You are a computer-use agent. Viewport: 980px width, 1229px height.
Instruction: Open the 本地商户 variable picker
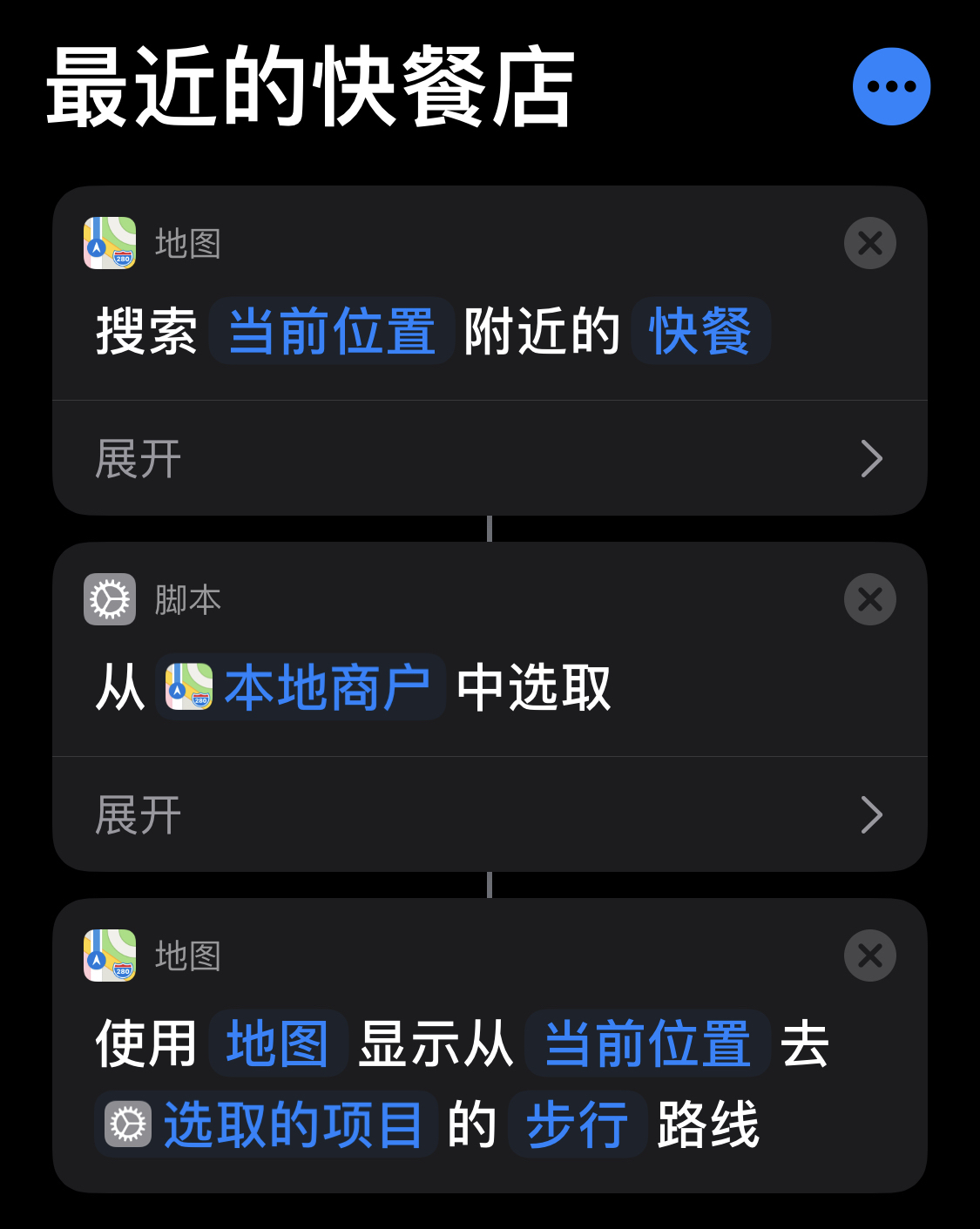301,687
